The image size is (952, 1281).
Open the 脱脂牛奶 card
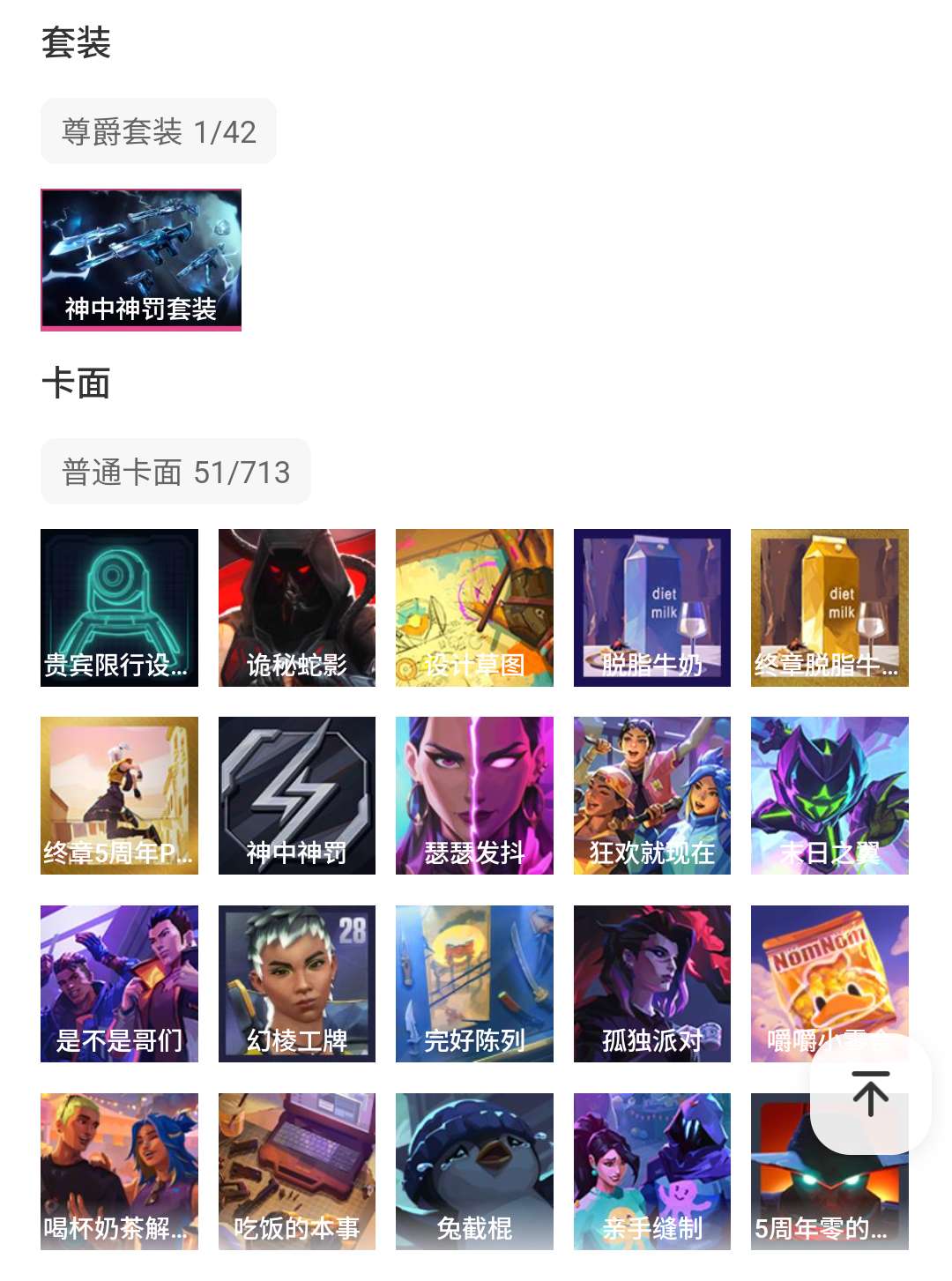point(652,607)
